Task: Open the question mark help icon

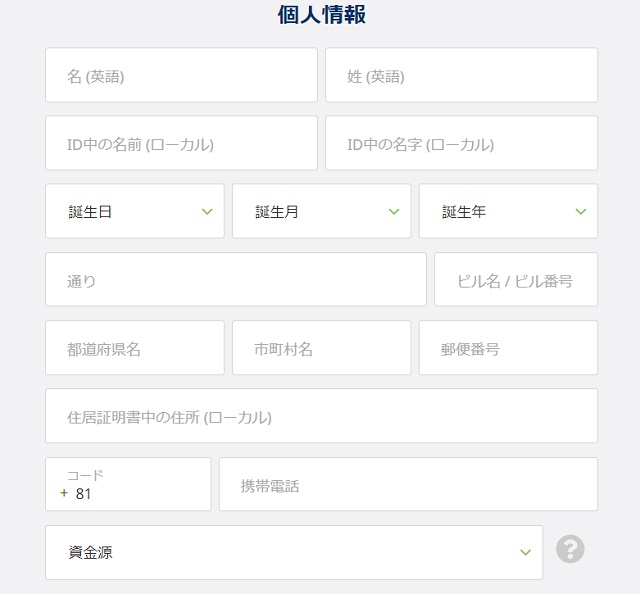Action: [570, 549]
